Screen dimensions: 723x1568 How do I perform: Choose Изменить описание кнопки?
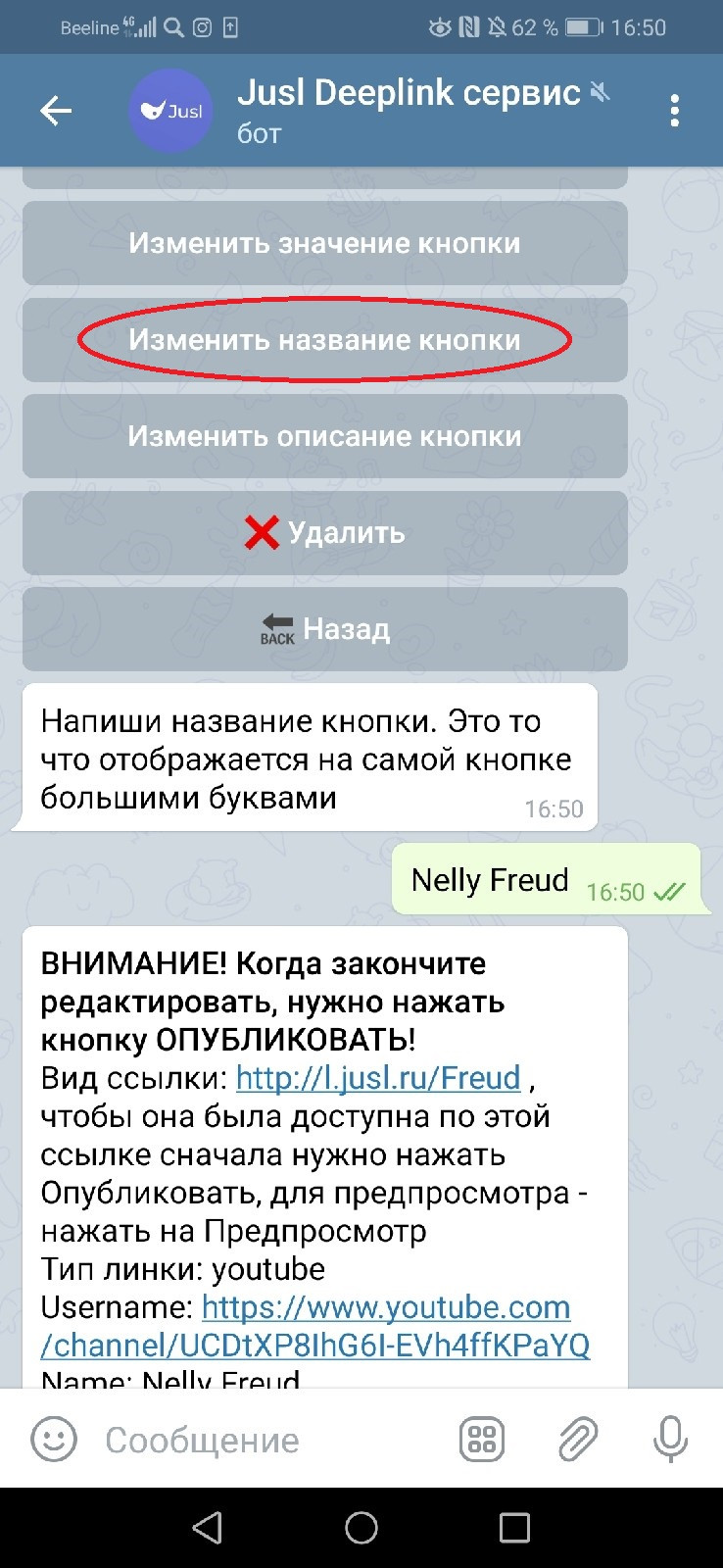pos(324,436)
